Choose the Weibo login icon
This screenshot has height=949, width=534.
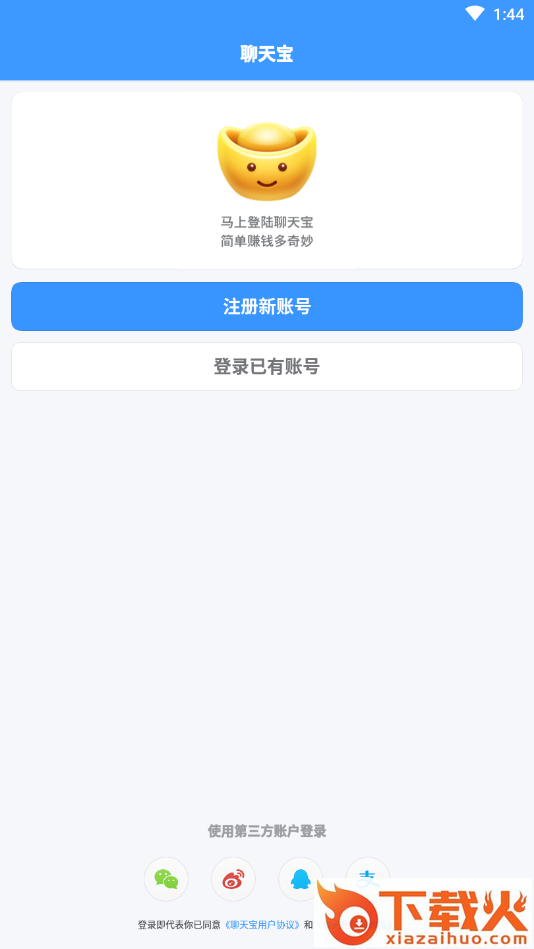point(233,879)
